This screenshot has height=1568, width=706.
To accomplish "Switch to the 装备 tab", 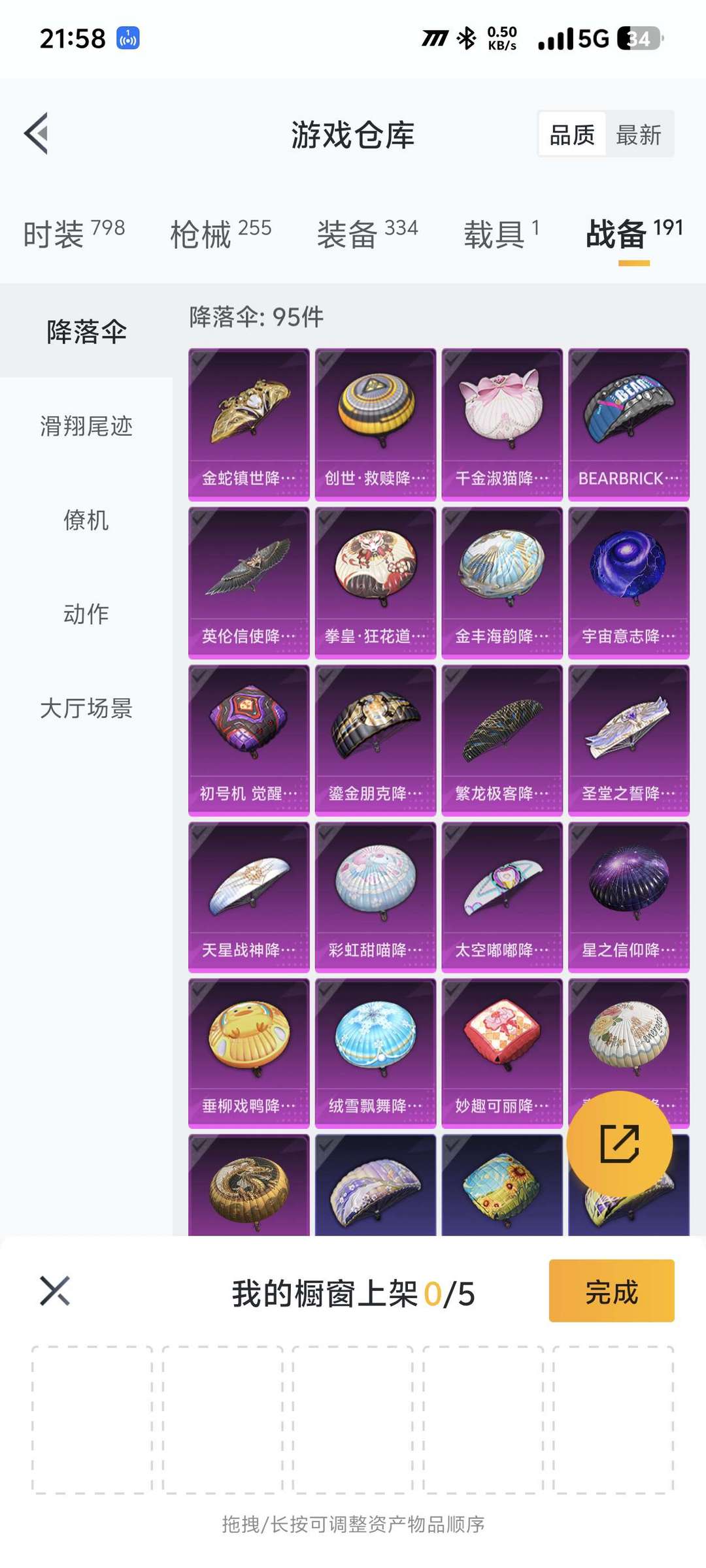I will pos(367,234).
